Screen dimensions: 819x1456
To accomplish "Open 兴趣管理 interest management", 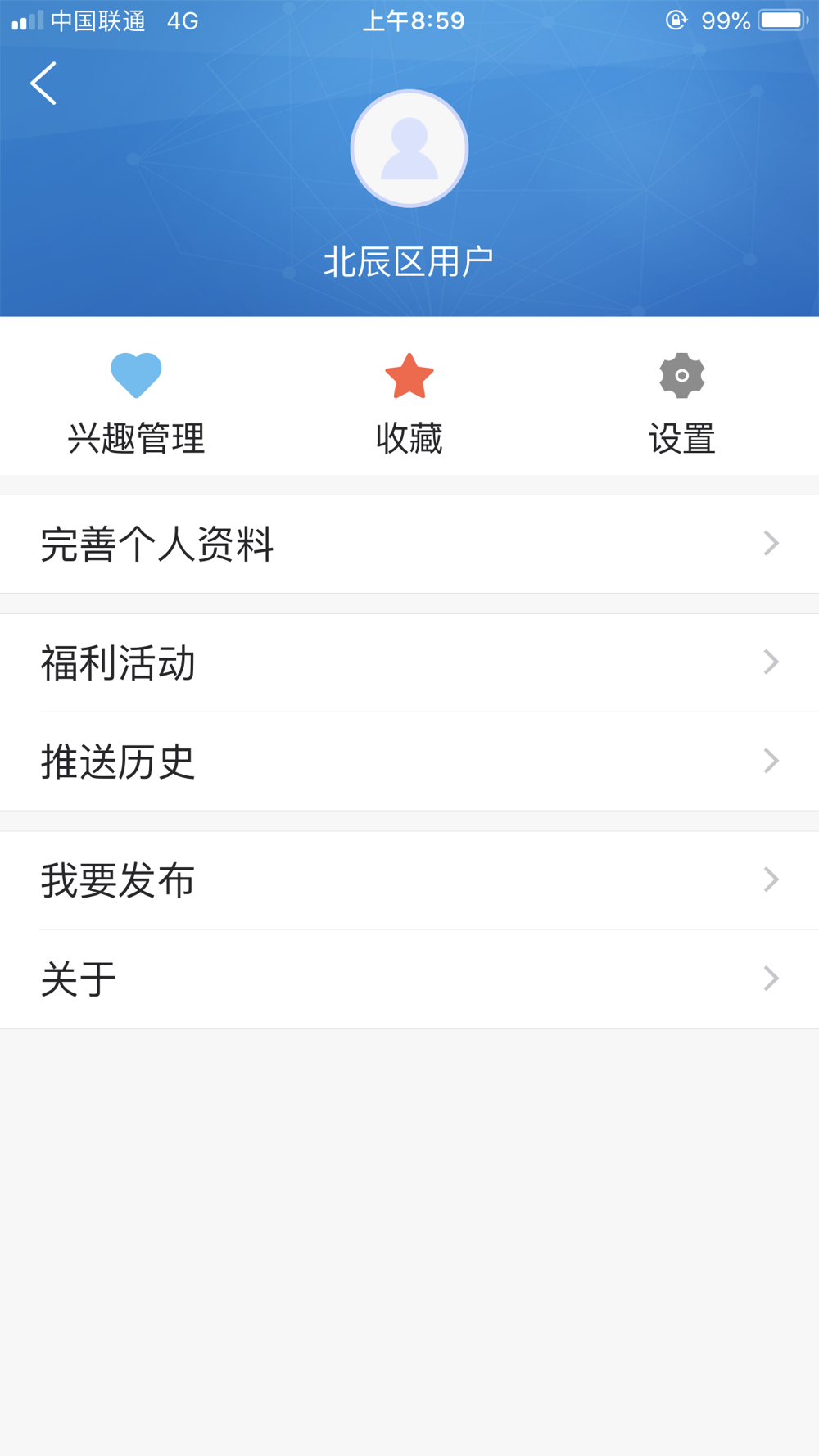I will [x=136, y=403].
